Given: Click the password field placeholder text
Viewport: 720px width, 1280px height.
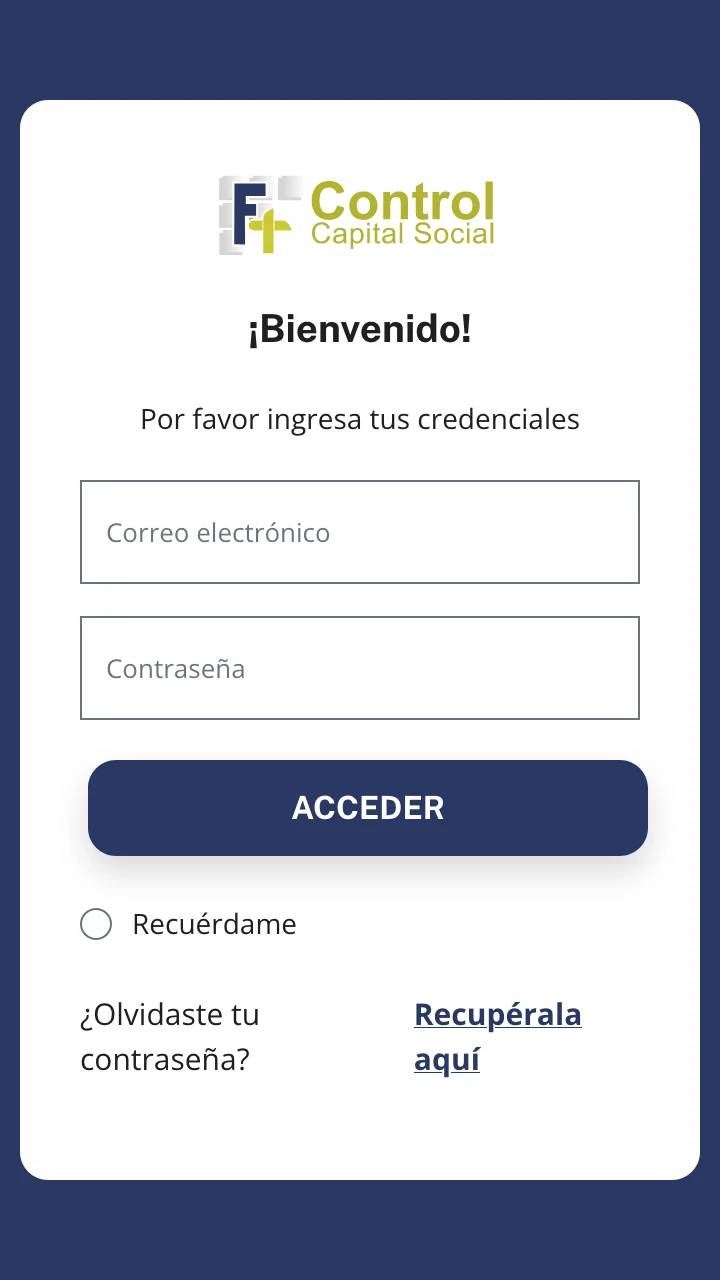Looking at the screenshot, I should pyautogui.click(x=176, y=668).
